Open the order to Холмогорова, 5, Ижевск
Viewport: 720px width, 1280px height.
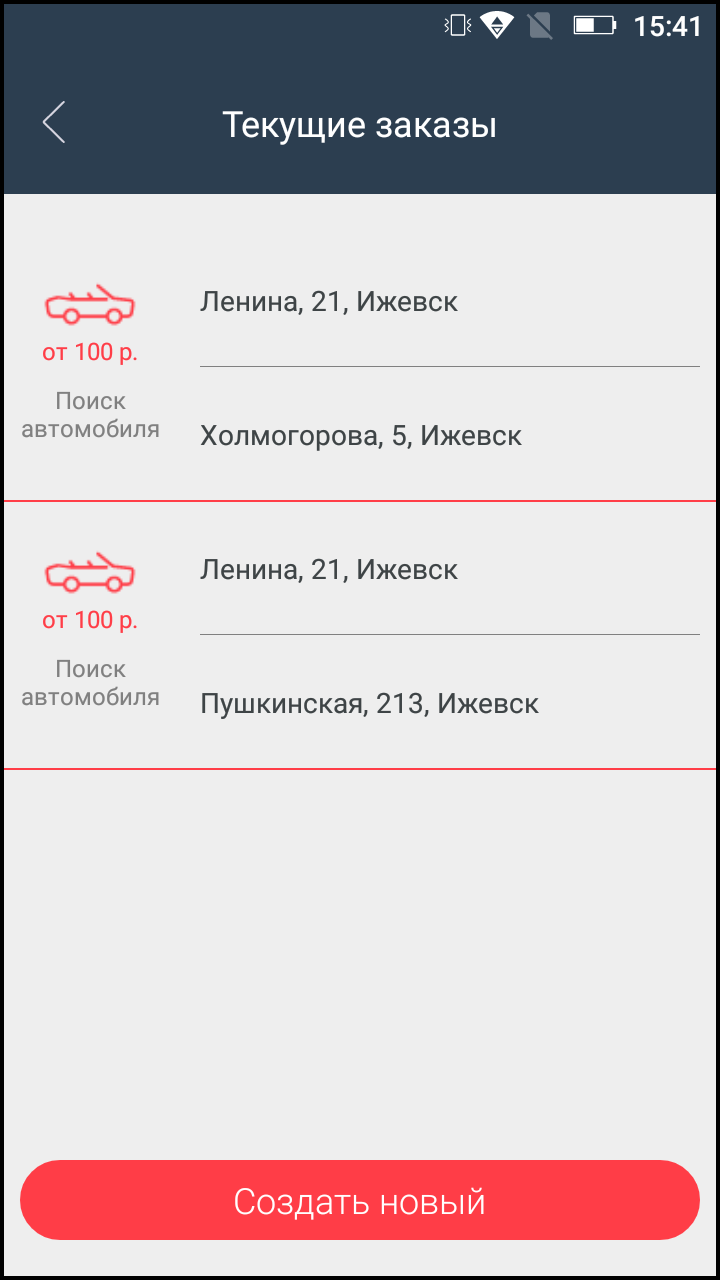[360, 368]
